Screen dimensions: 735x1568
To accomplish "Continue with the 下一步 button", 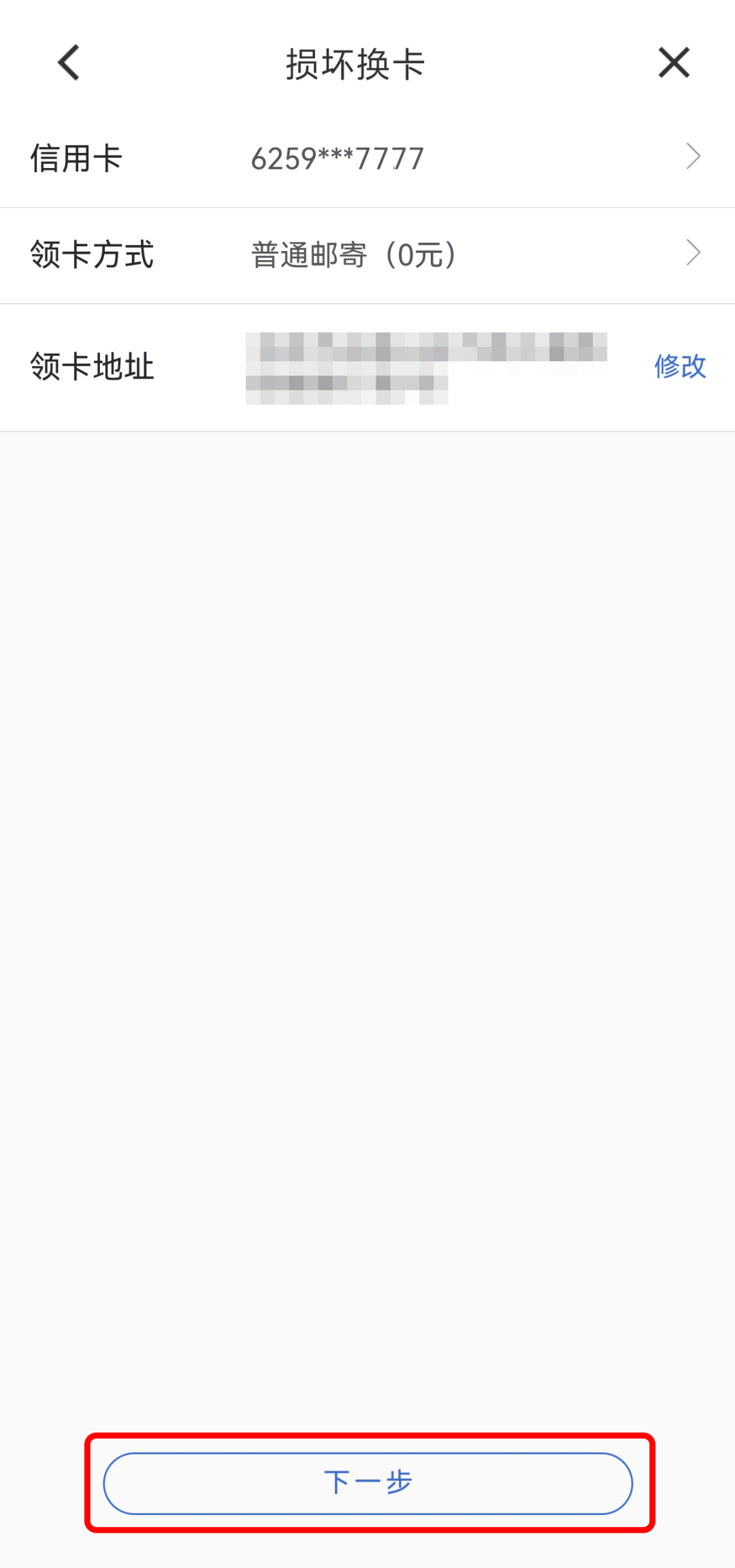I will click(367, 1483).
